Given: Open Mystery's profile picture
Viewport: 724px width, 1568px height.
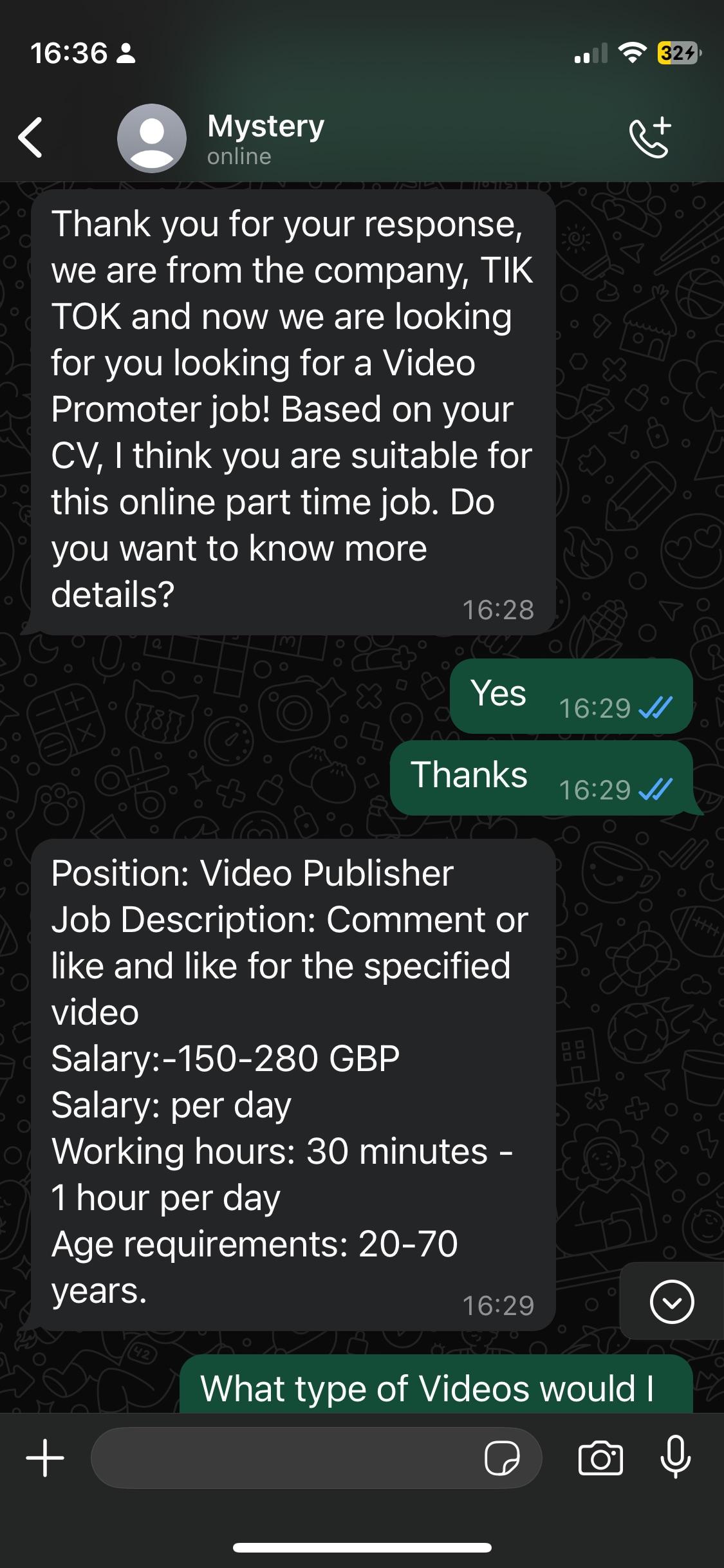Looking at the screenshot, I should coord(152,137).
